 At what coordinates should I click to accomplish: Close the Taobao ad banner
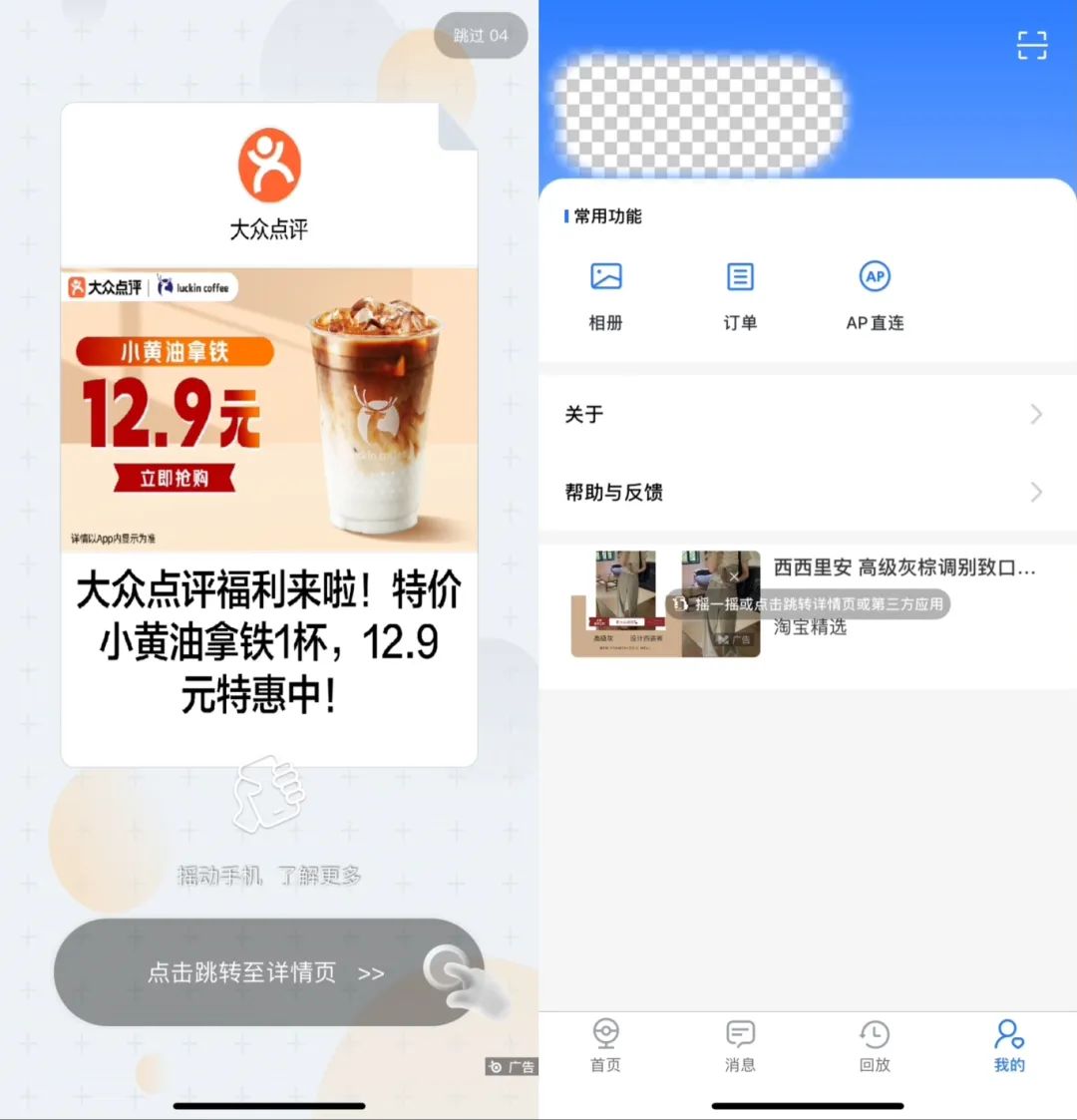[734, 576]
